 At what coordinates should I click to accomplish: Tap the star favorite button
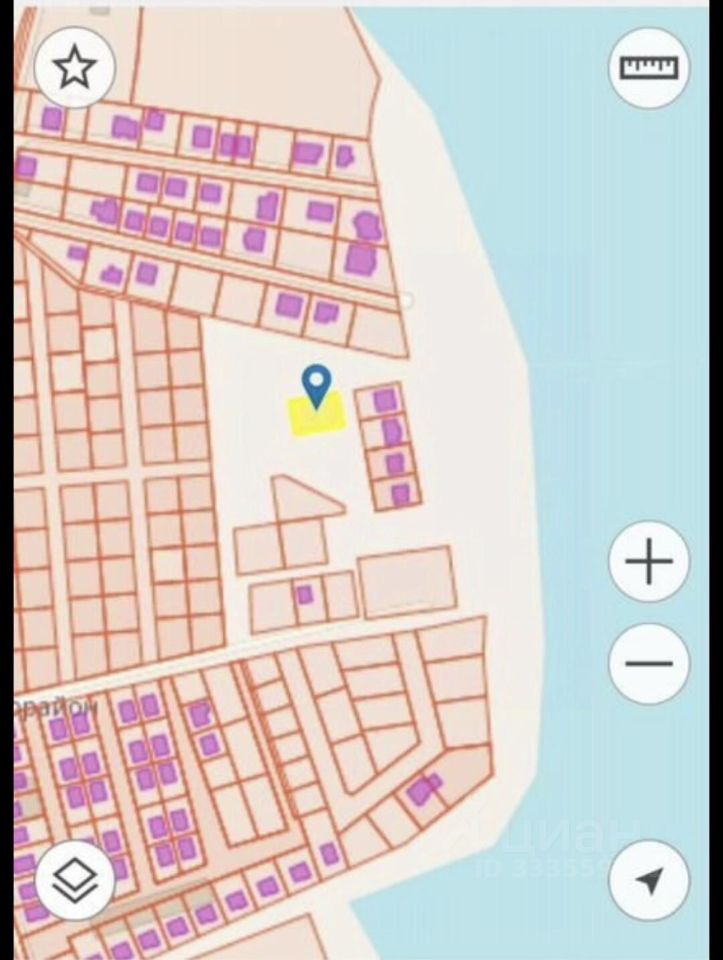click(74, 67)
